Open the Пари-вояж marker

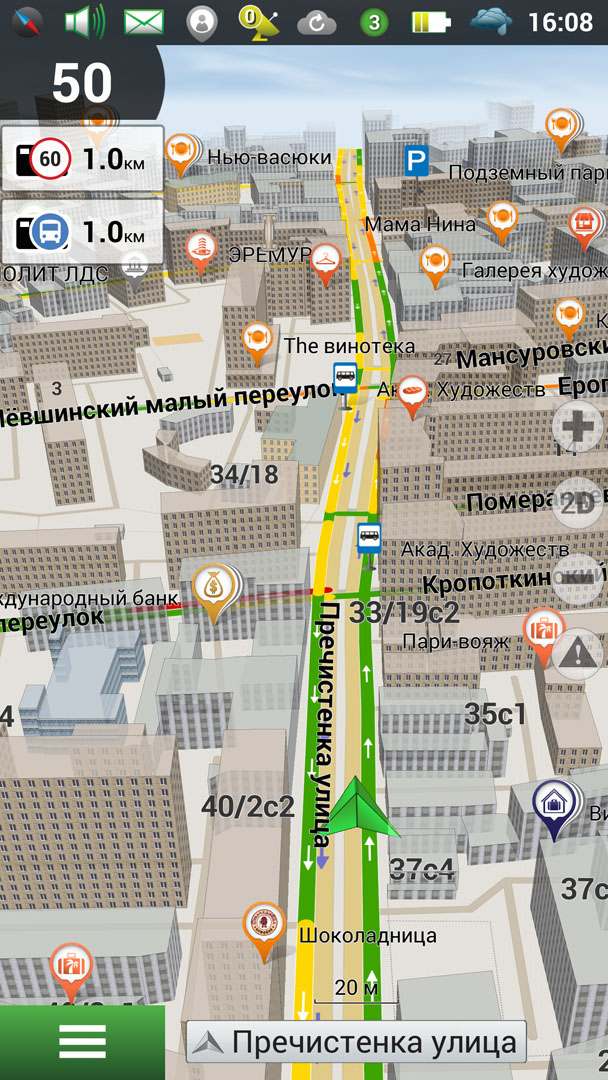(x=543, y=632)
